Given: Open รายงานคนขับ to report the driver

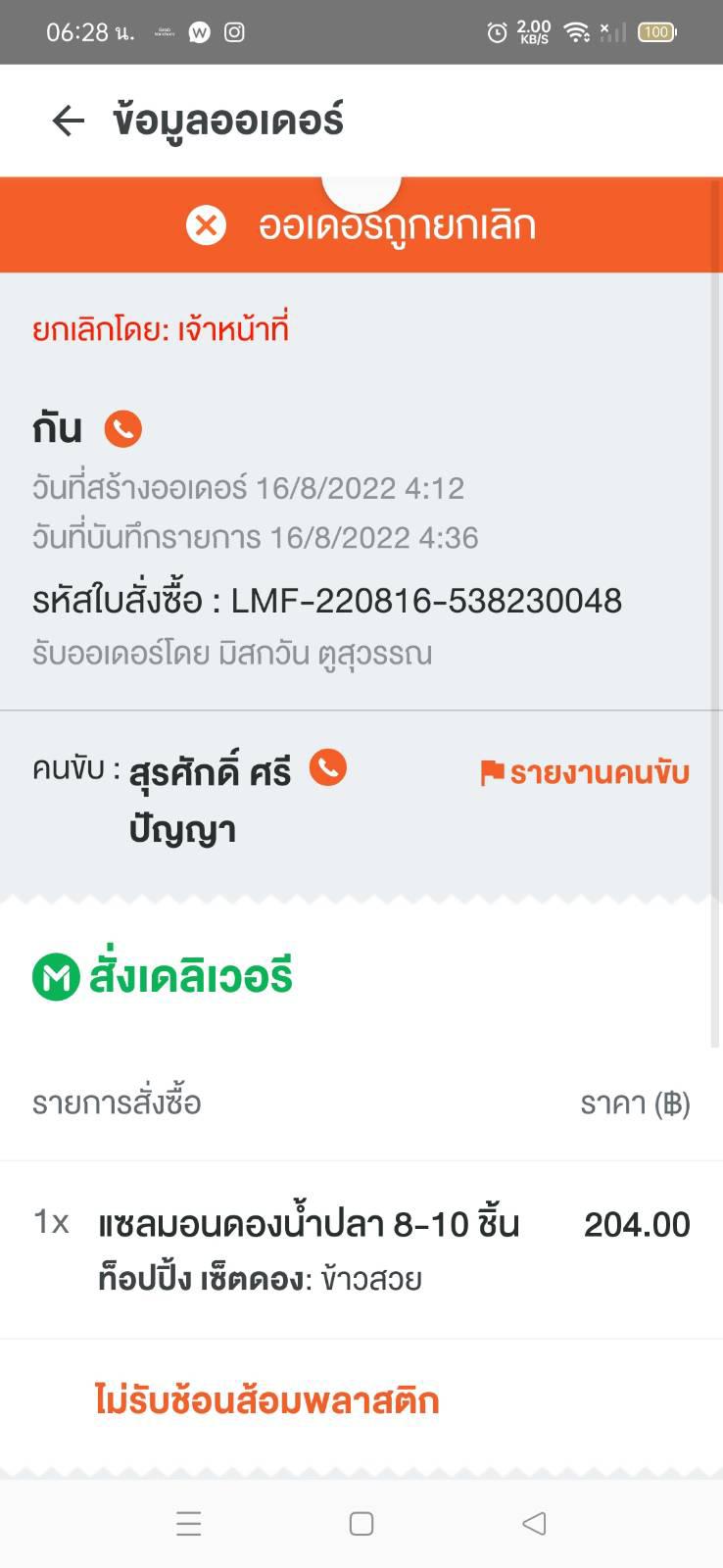Looking at the screenshot, I should (x=585, y=773).
